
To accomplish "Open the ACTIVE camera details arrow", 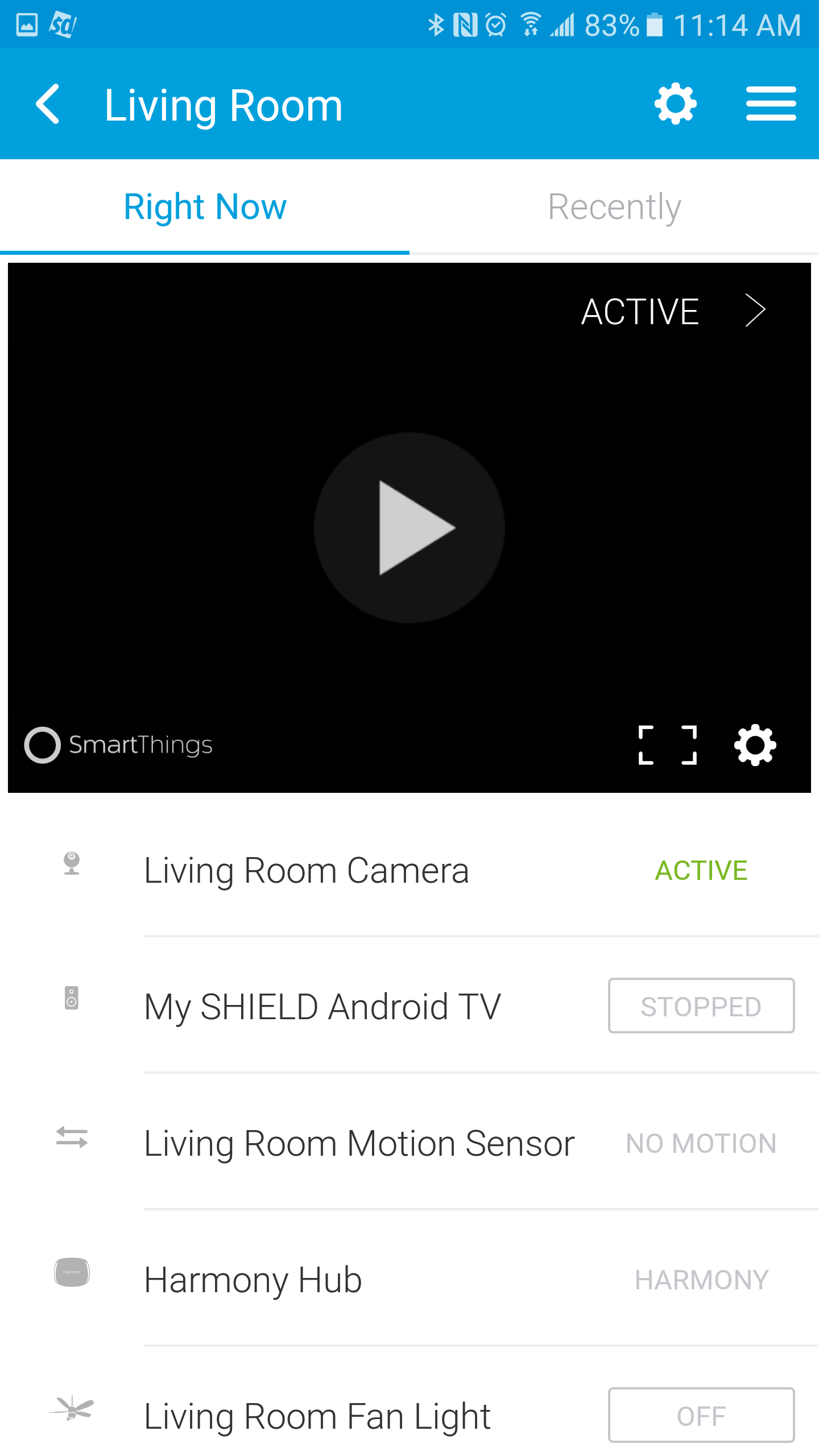I will 755,311.
